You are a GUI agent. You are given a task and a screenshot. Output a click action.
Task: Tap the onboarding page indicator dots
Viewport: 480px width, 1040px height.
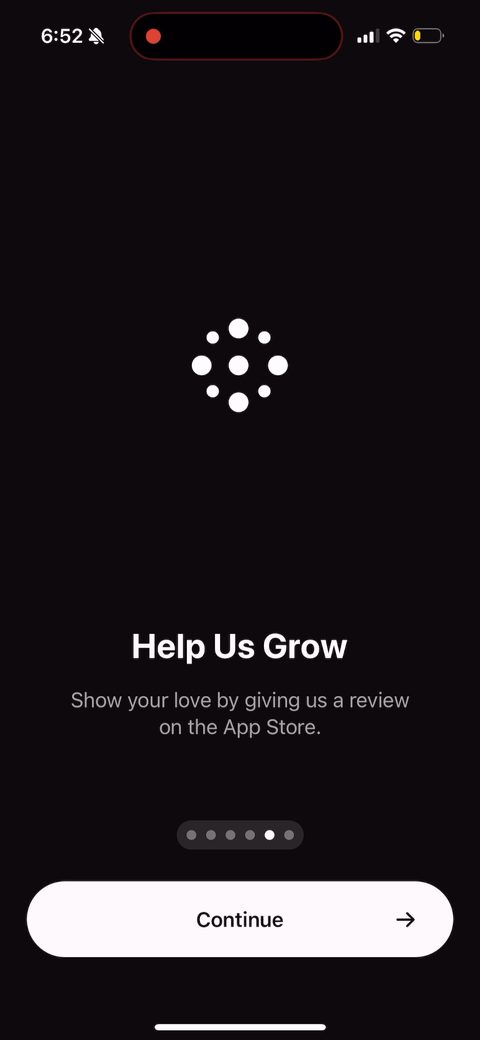pos(240,835)
